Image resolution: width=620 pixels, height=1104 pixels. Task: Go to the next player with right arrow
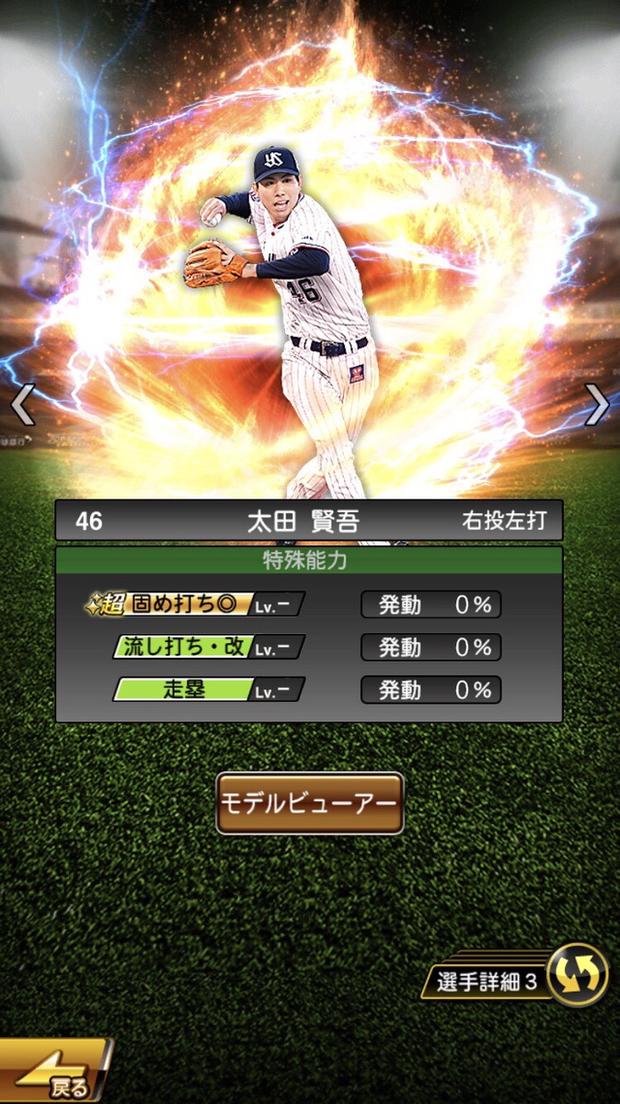pos(597,404)
